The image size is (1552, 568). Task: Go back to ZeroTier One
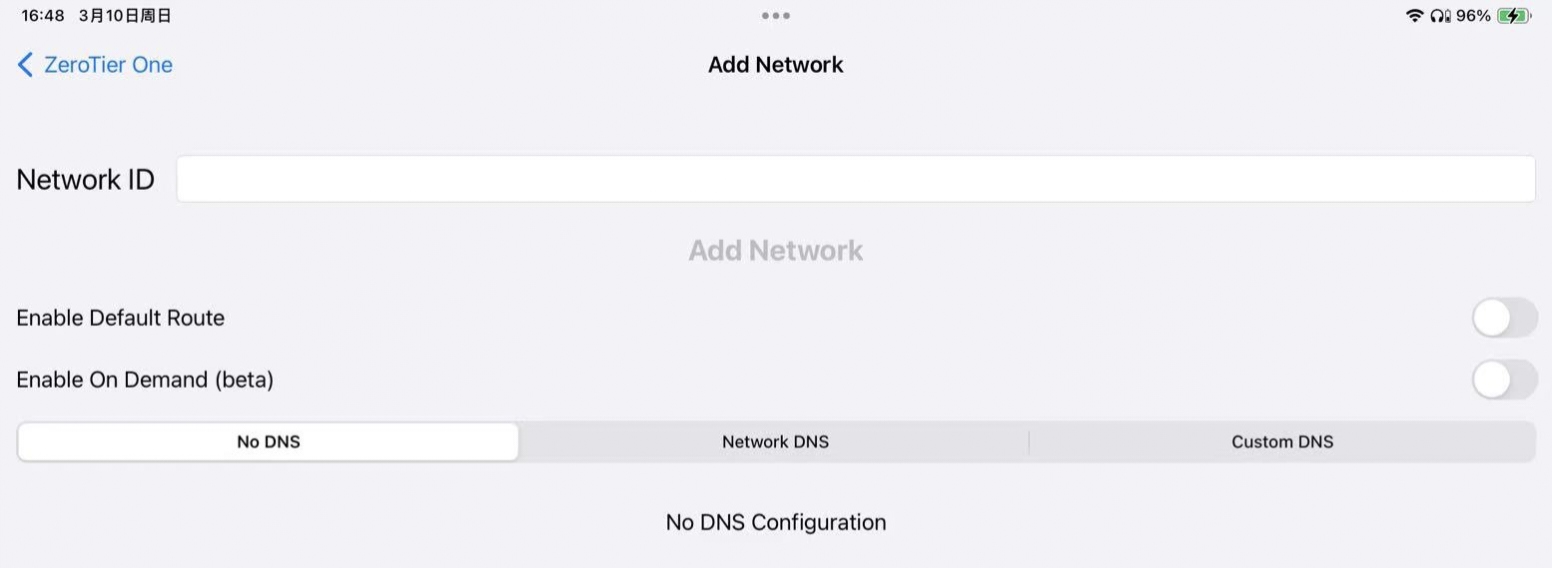[x=95, y=65]
